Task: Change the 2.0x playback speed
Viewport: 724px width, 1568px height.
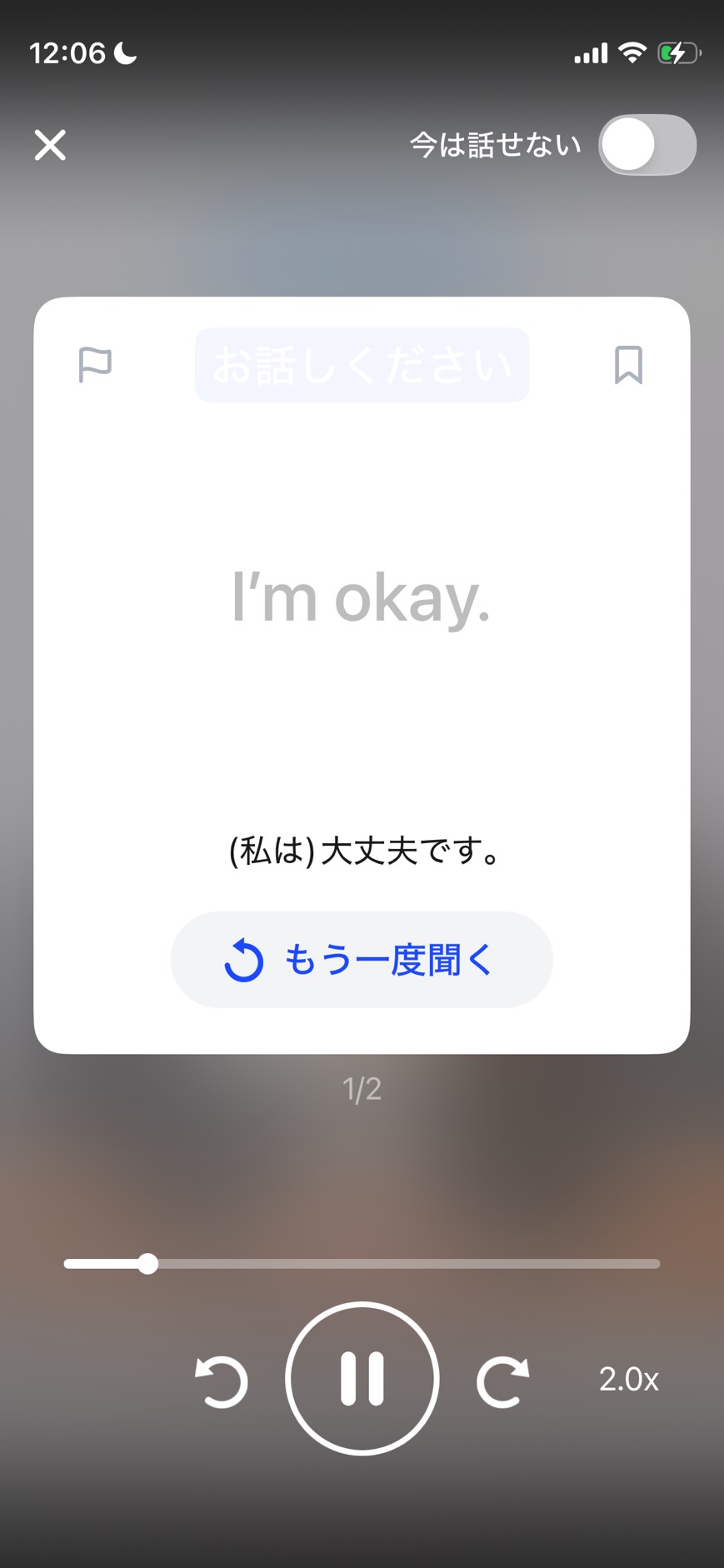Action: 628,1380
